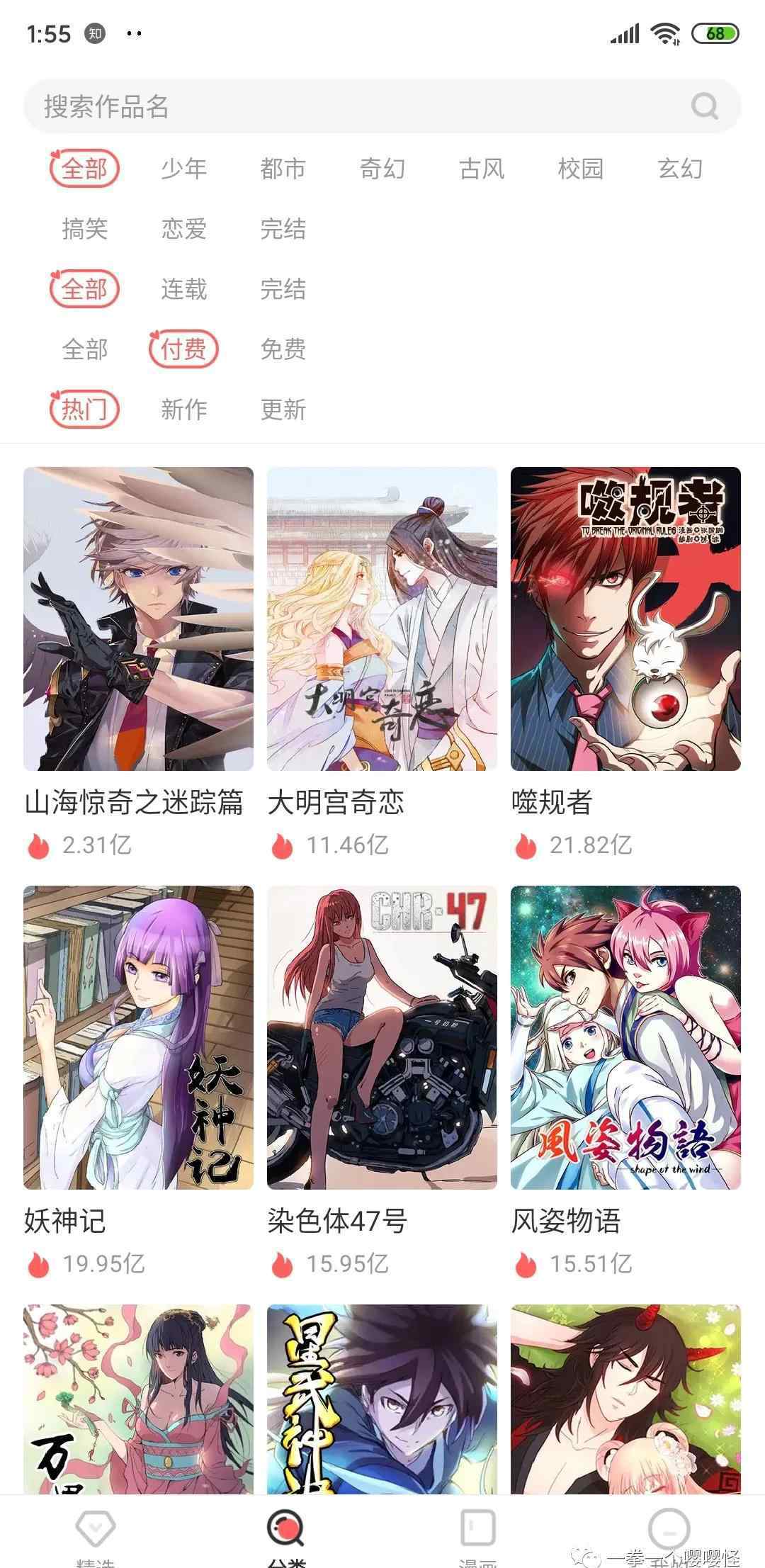
Task: Open comic 山海惊奇之迷踪篇
Action: pyautogui.click(x=138, y=619)
